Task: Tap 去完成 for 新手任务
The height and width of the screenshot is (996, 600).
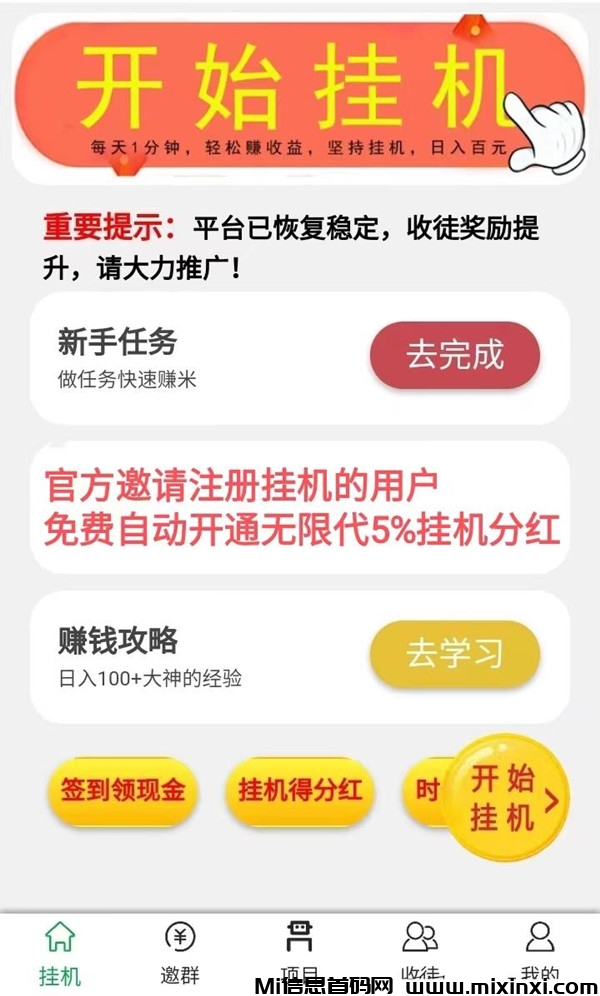Action: point(455,355)
